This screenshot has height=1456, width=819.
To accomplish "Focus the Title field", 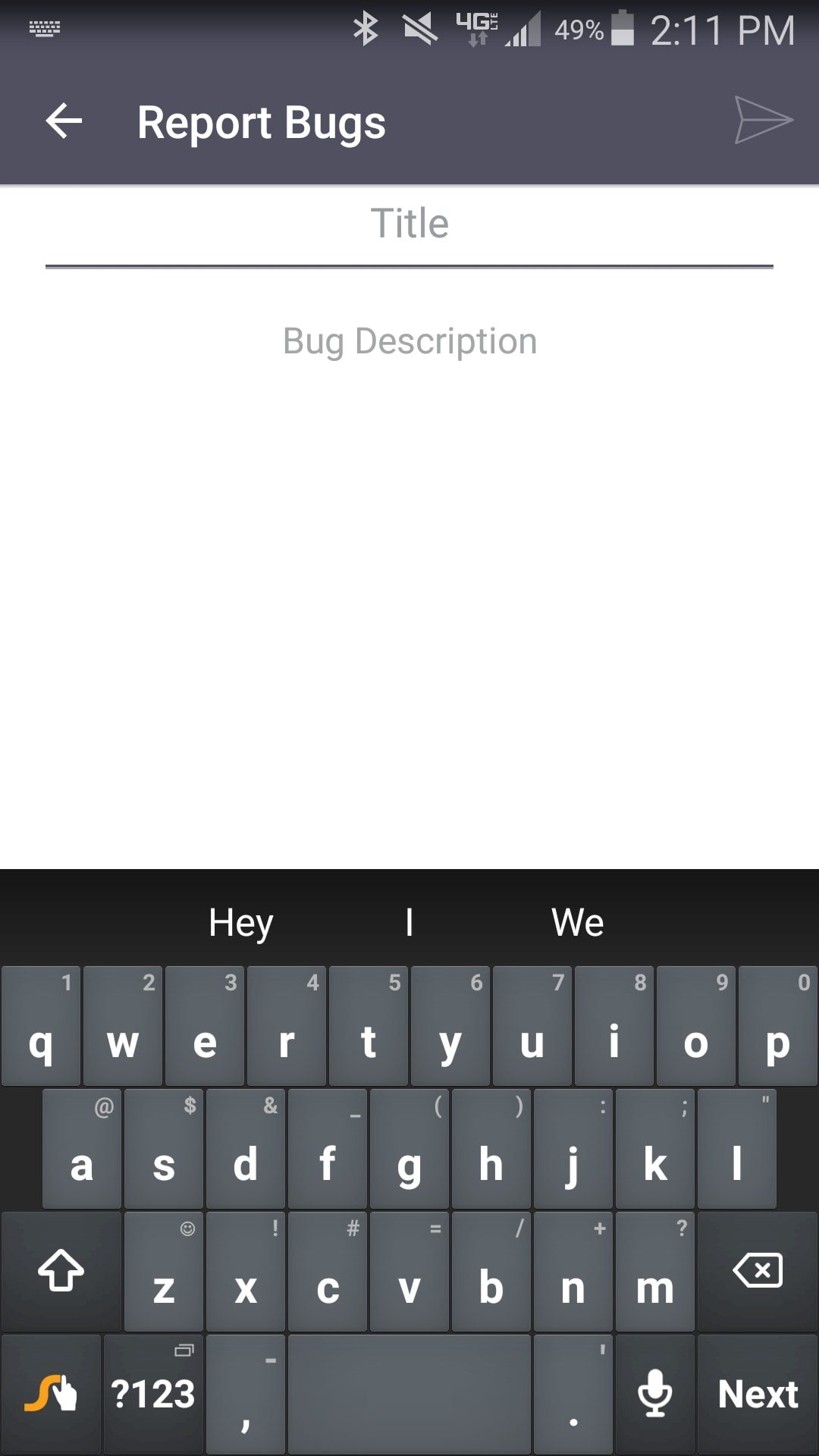I will (409, 224).
